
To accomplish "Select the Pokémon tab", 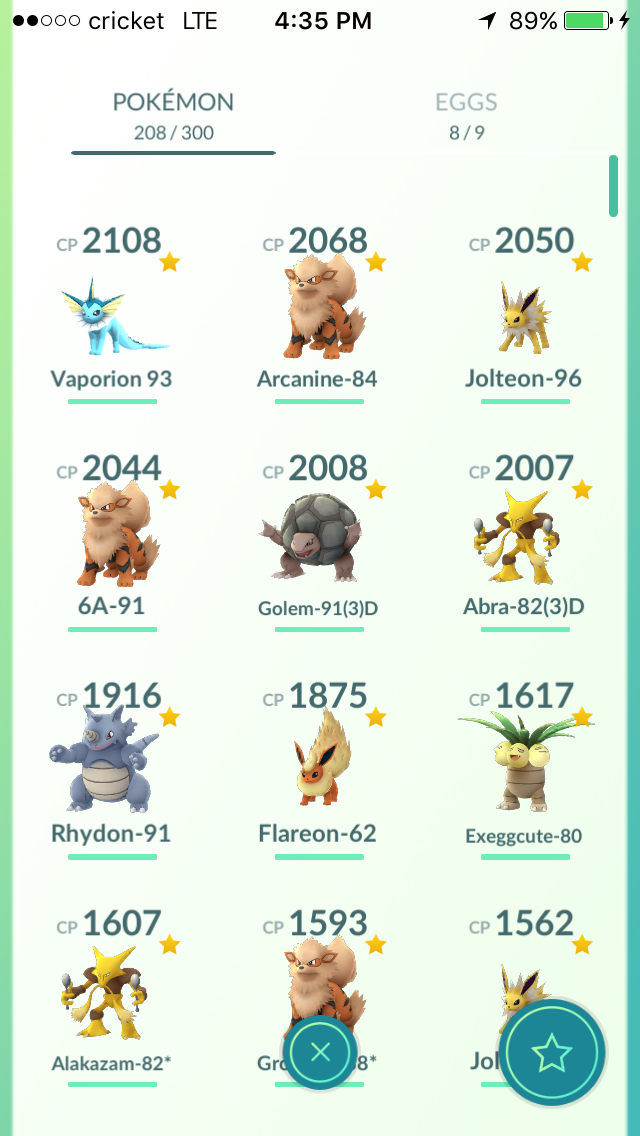I will [x=173, y=115].
